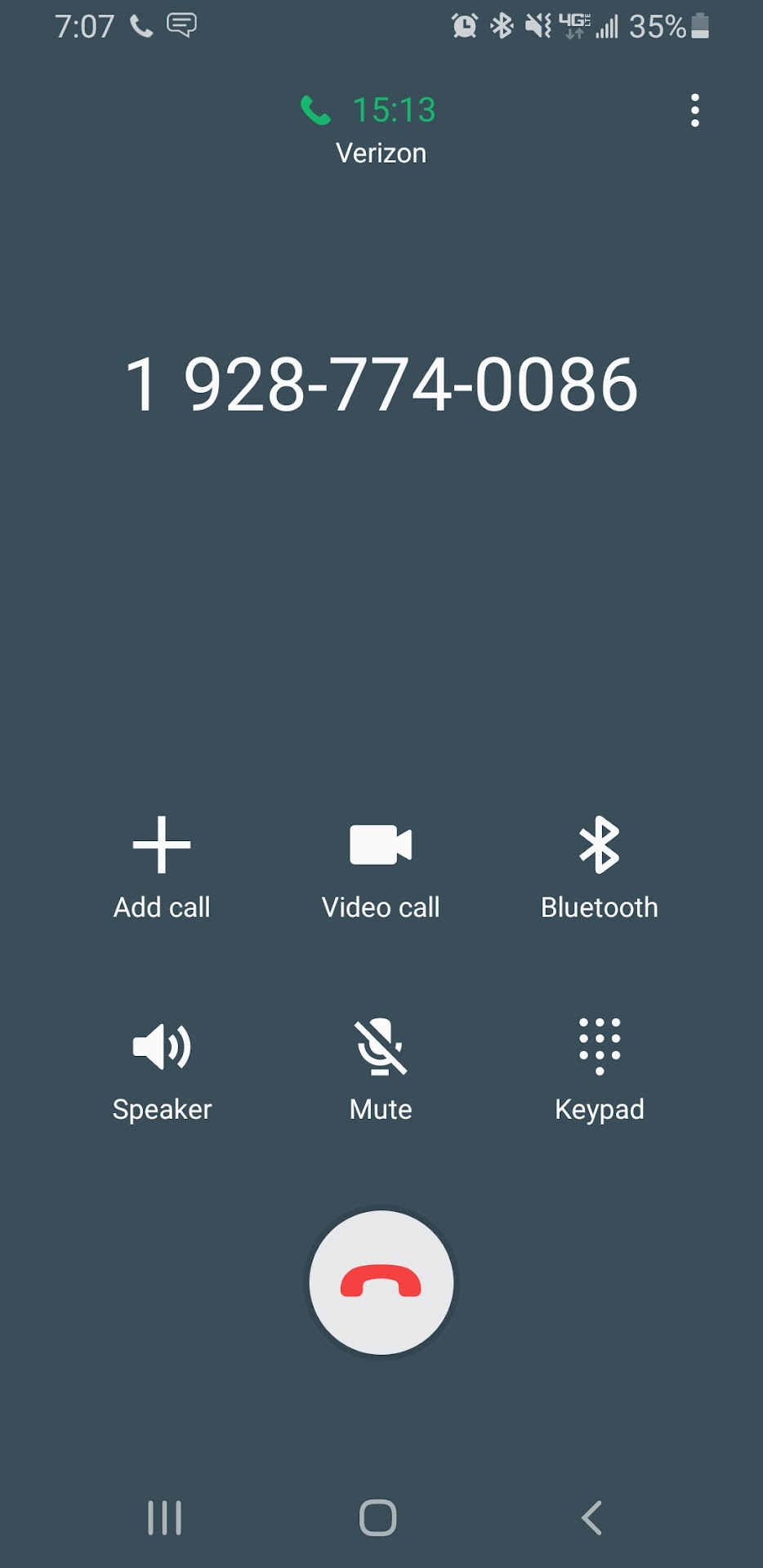End the ongoing call
This screenshot has height=1568, width=763.
coord(381,1282)
